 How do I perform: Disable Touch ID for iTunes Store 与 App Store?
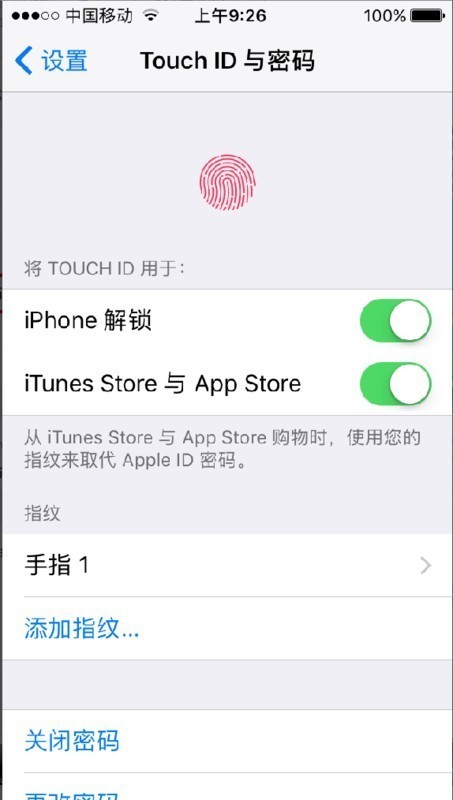point(395,384)
